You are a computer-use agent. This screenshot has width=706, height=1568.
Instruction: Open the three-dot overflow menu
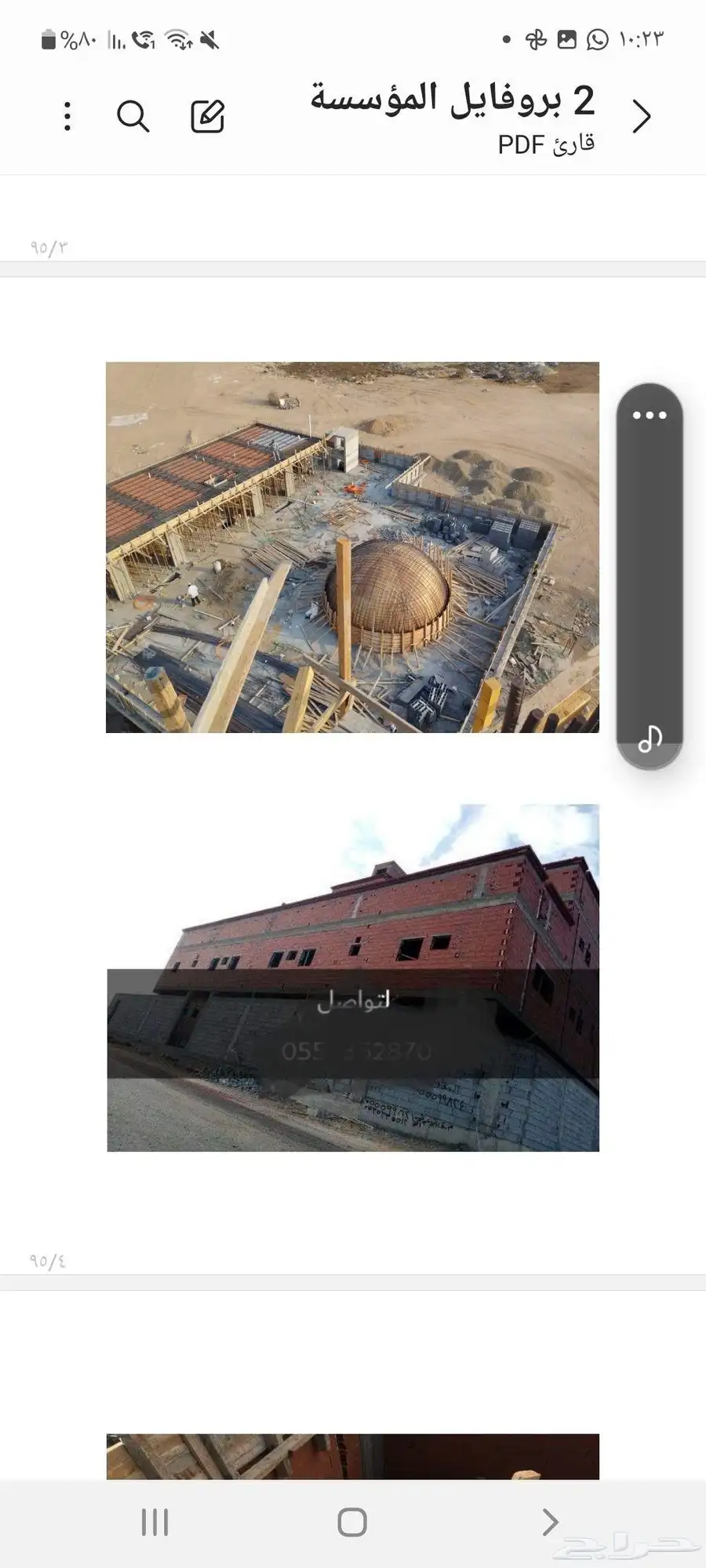pyautogui.click(x=67, y=117)
